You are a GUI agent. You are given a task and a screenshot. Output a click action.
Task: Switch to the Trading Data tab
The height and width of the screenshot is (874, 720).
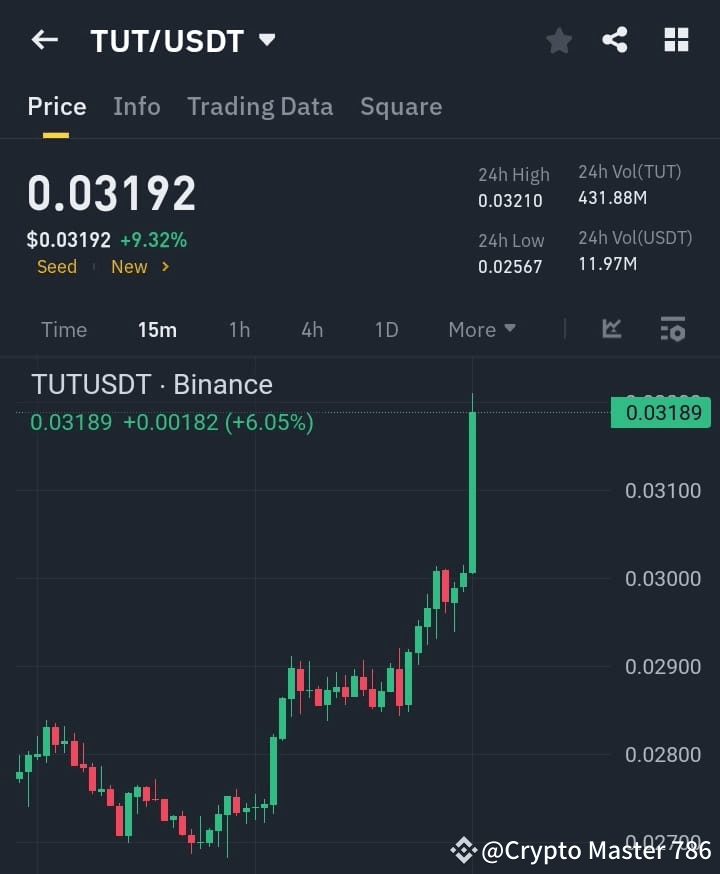coord(260,106)
